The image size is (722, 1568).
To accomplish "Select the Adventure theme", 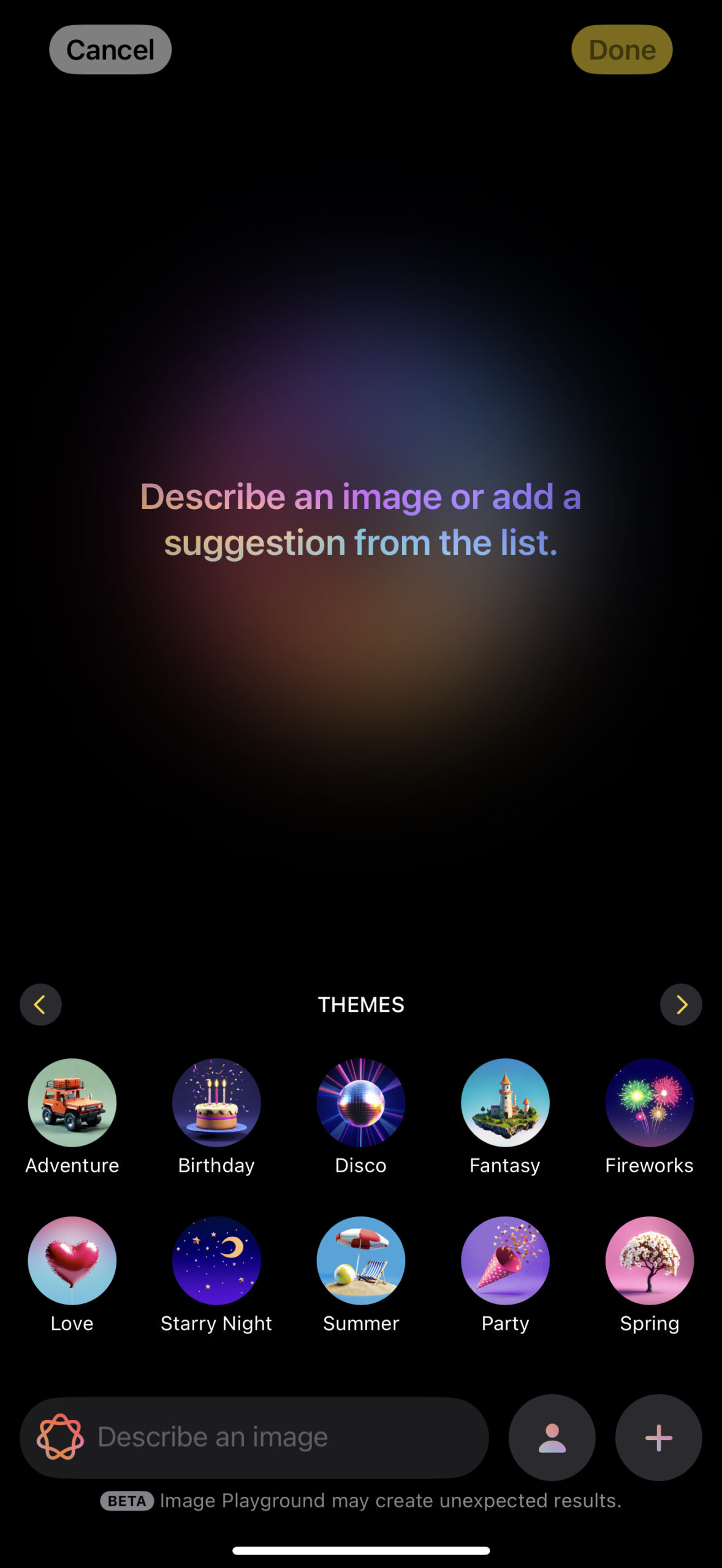I will (x=72, y=1102).
